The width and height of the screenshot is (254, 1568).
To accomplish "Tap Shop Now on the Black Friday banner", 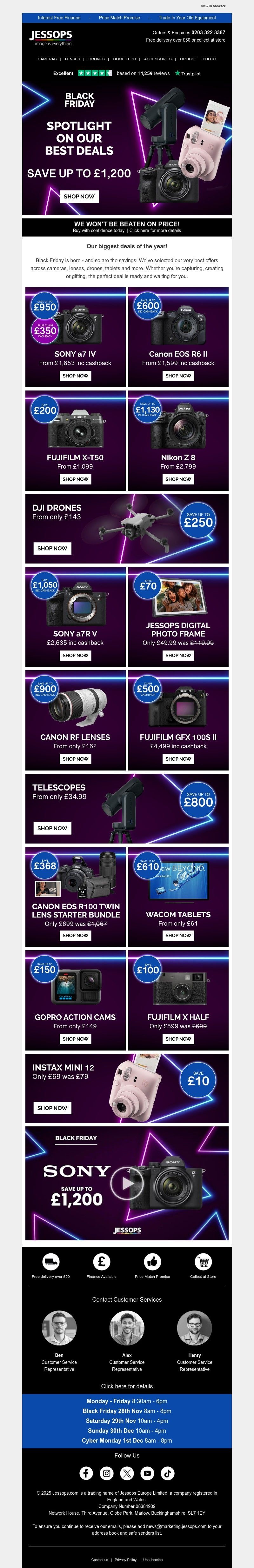I will 79,197.
